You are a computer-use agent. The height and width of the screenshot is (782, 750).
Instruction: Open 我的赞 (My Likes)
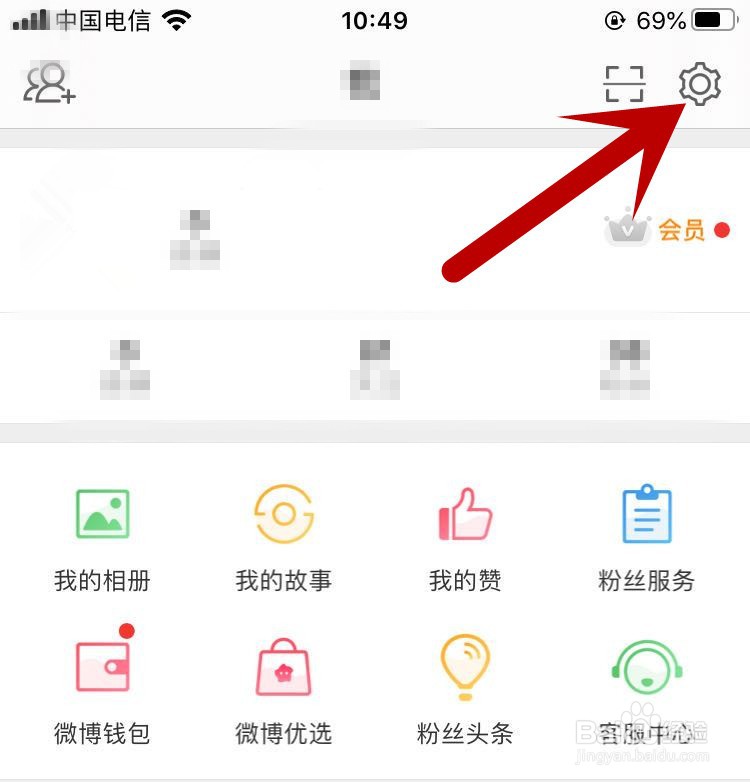coord(464,535)
